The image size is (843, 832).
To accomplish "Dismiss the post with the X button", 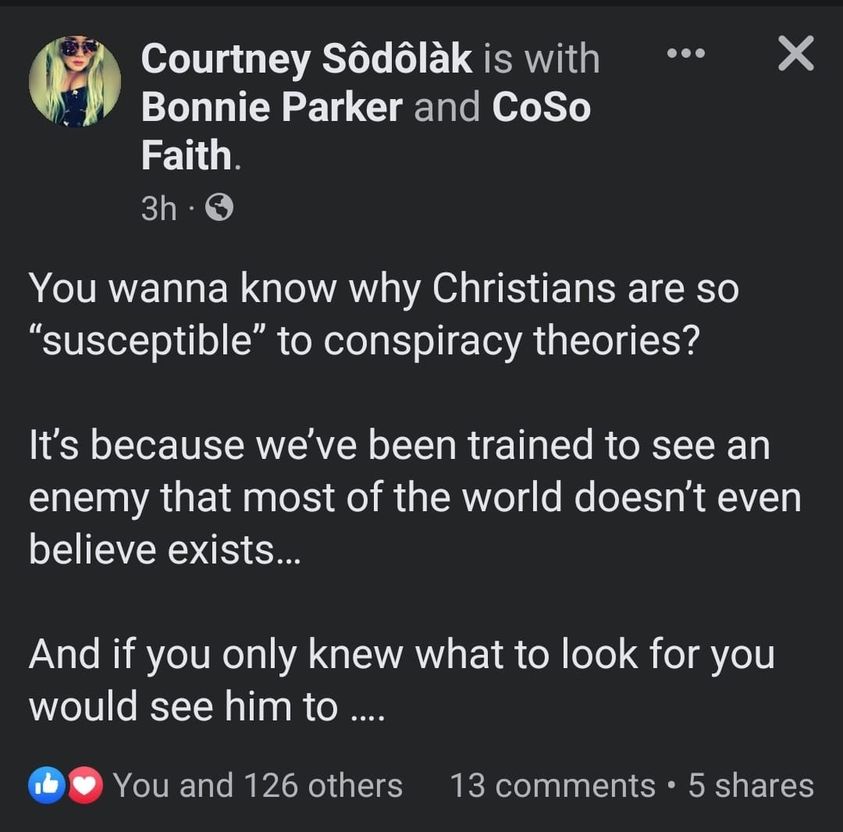I will coord(795,53).
